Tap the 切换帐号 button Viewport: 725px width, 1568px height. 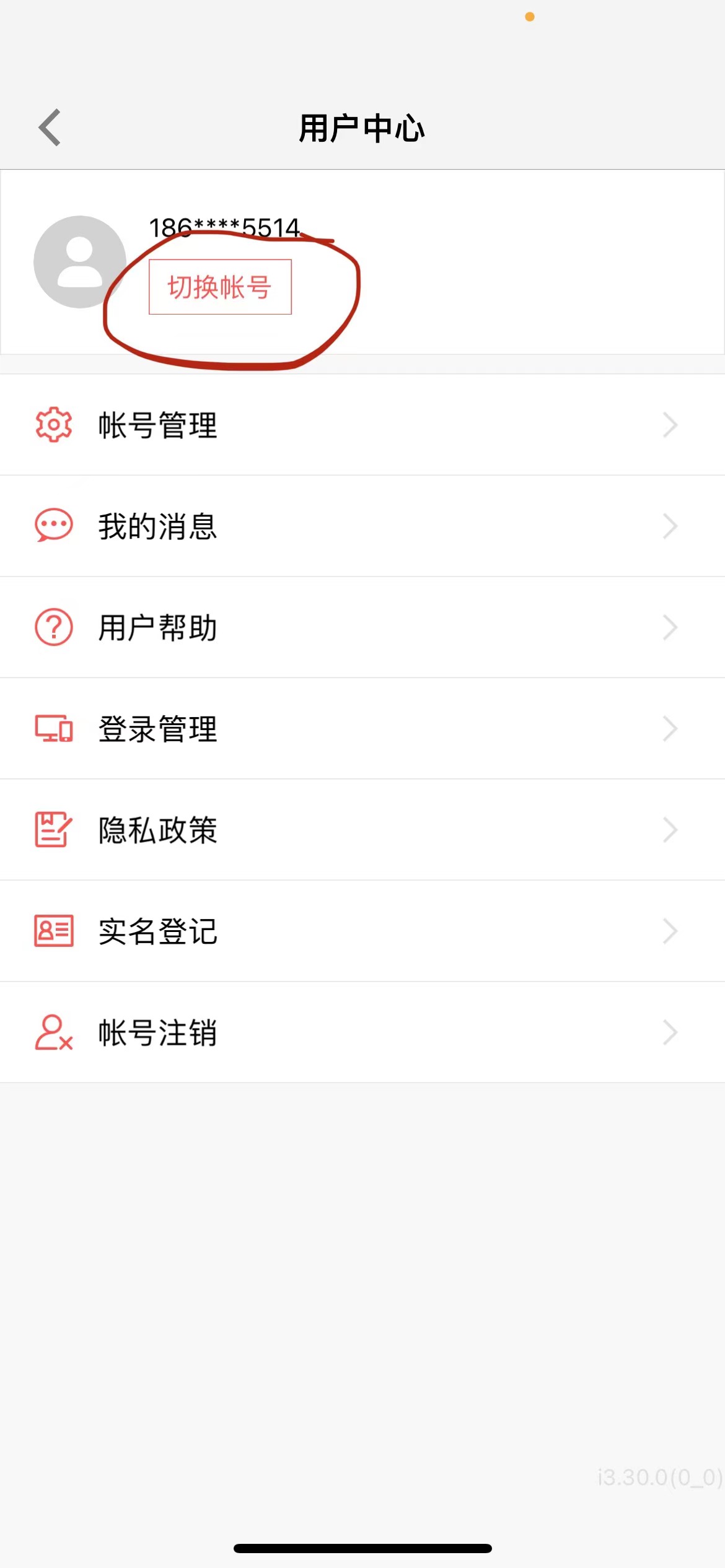click(220, 287)
